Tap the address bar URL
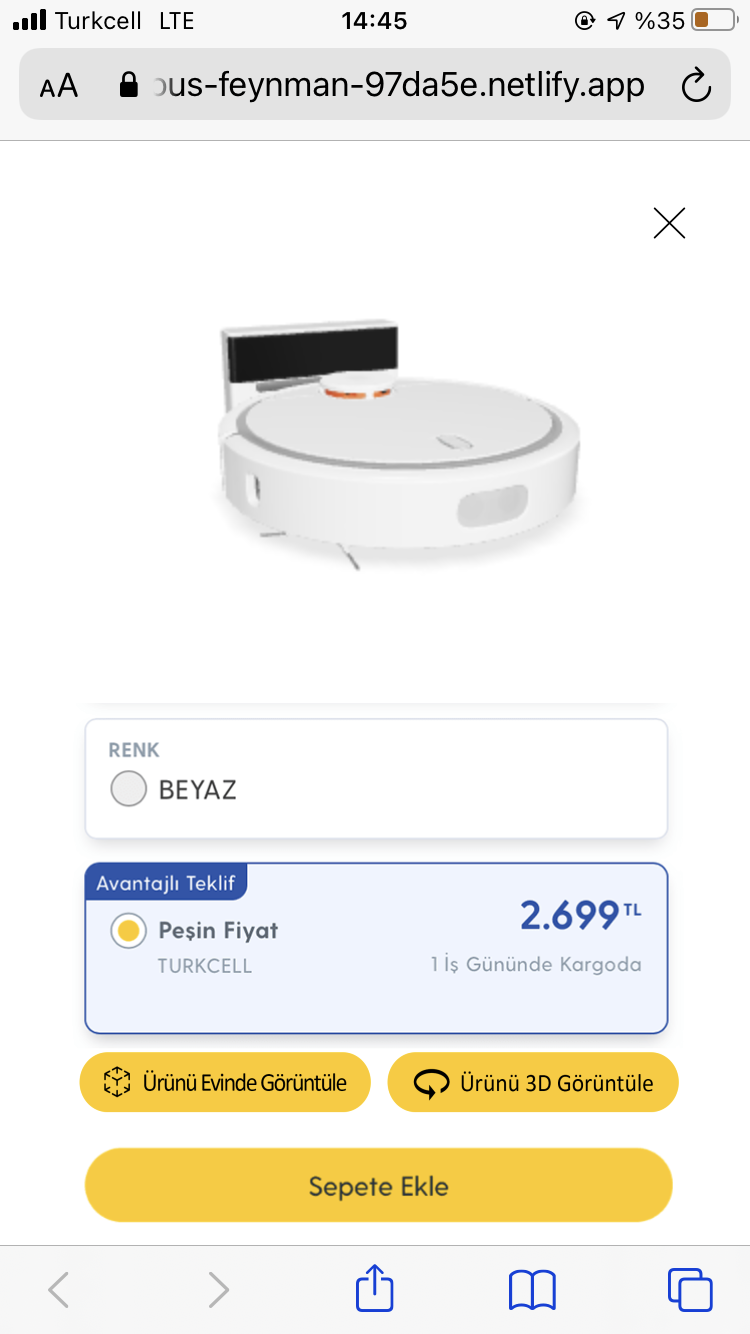 (x=399, y=85)
